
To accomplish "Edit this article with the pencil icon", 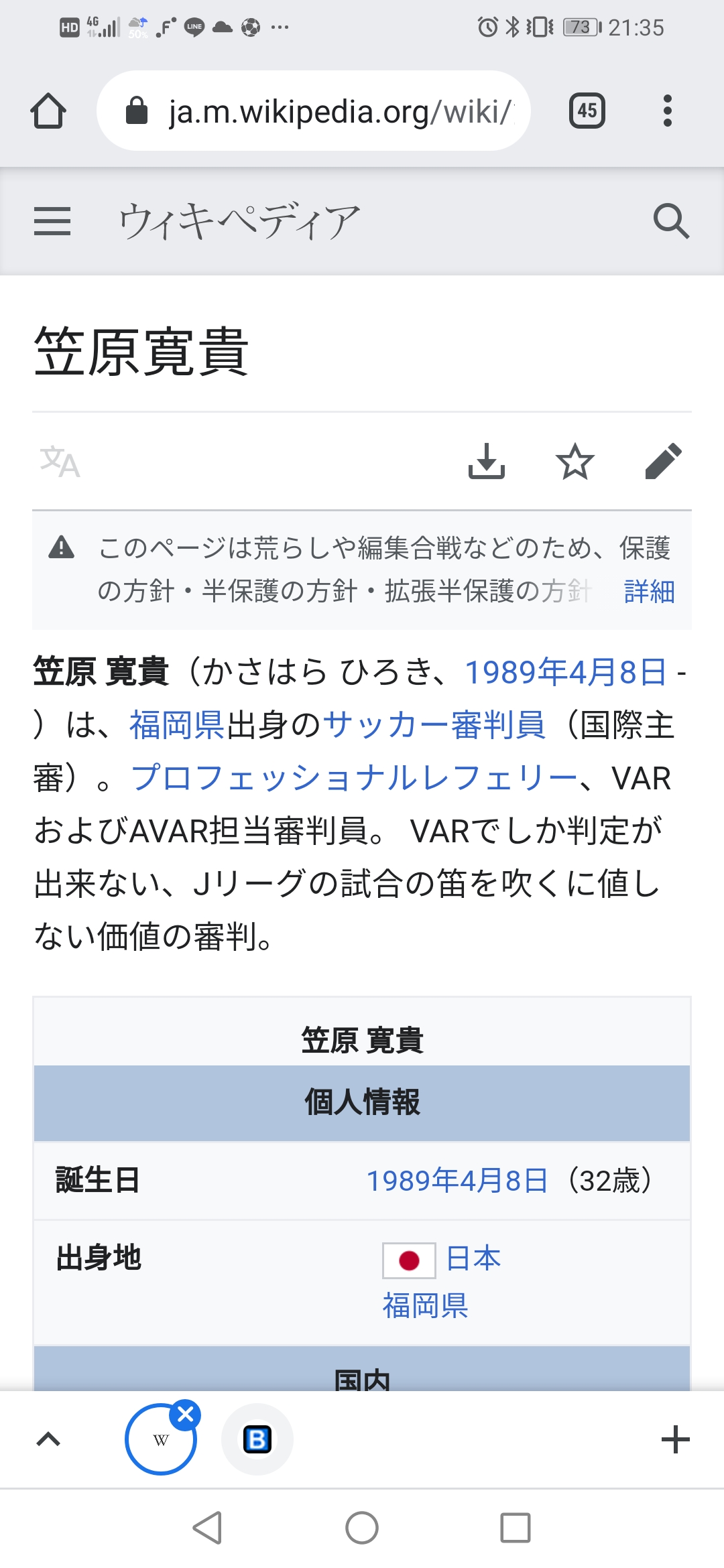I will [663, 461].
